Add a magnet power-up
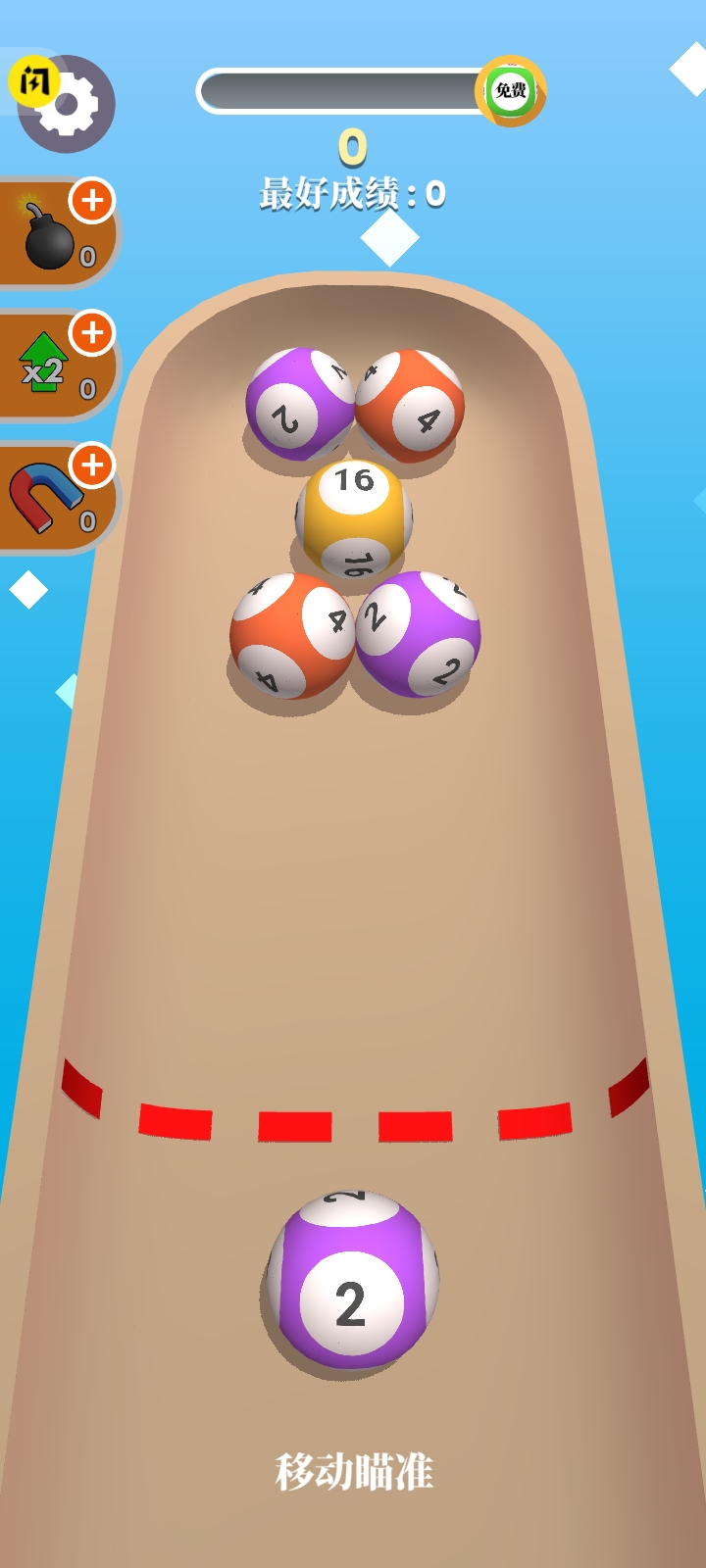The image size is (706, 1568). coord(92,465)
